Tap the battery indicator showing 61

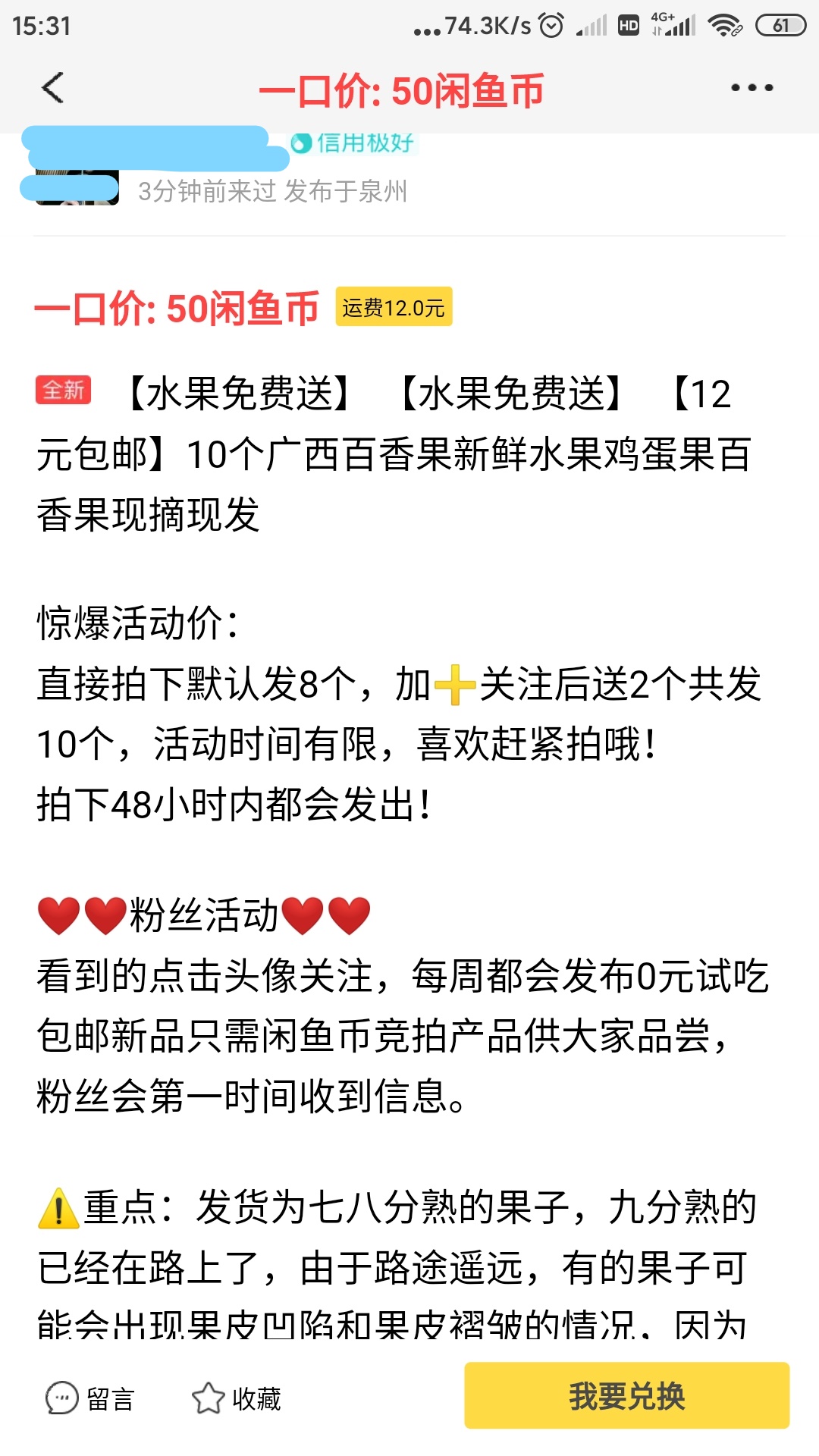783,24
